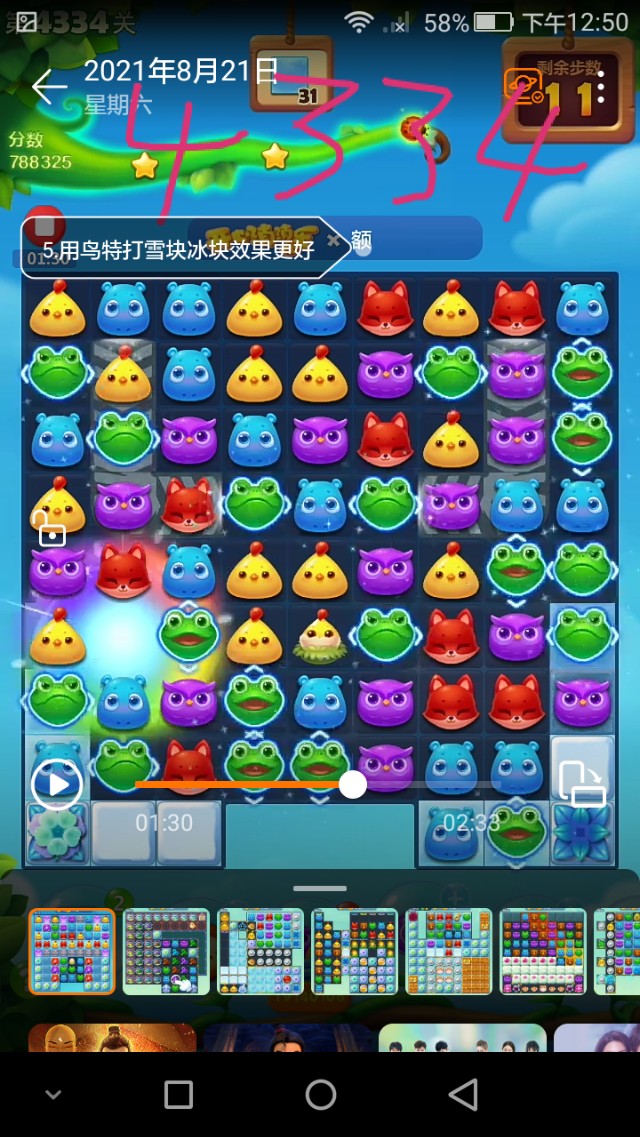Image resolution: width=640 pixels, height=1137 pixels.
Task: Open the overflow menu with three dots
Action: pos(600,90)
